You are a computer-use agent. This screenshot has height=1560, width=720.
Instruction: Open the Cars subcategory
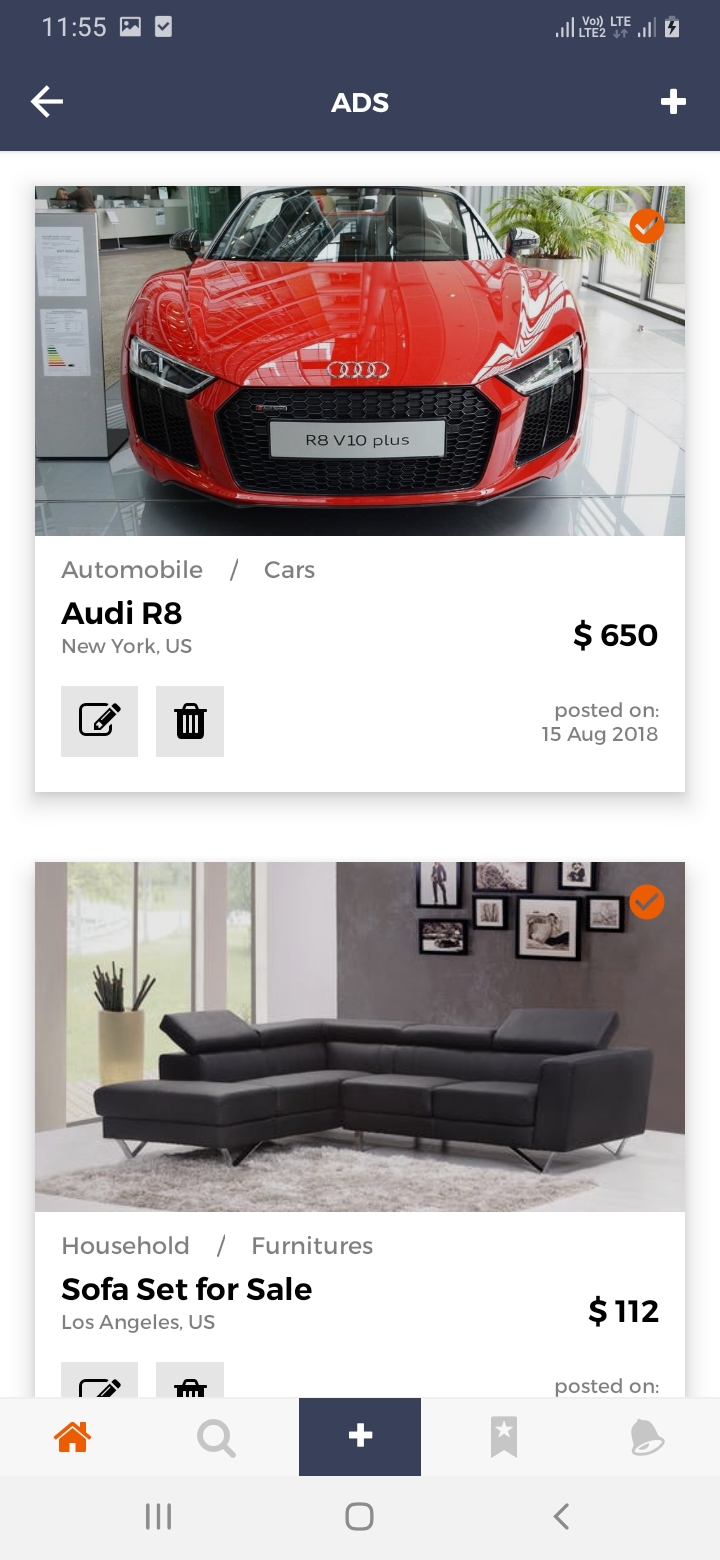[x=289, y=569]
